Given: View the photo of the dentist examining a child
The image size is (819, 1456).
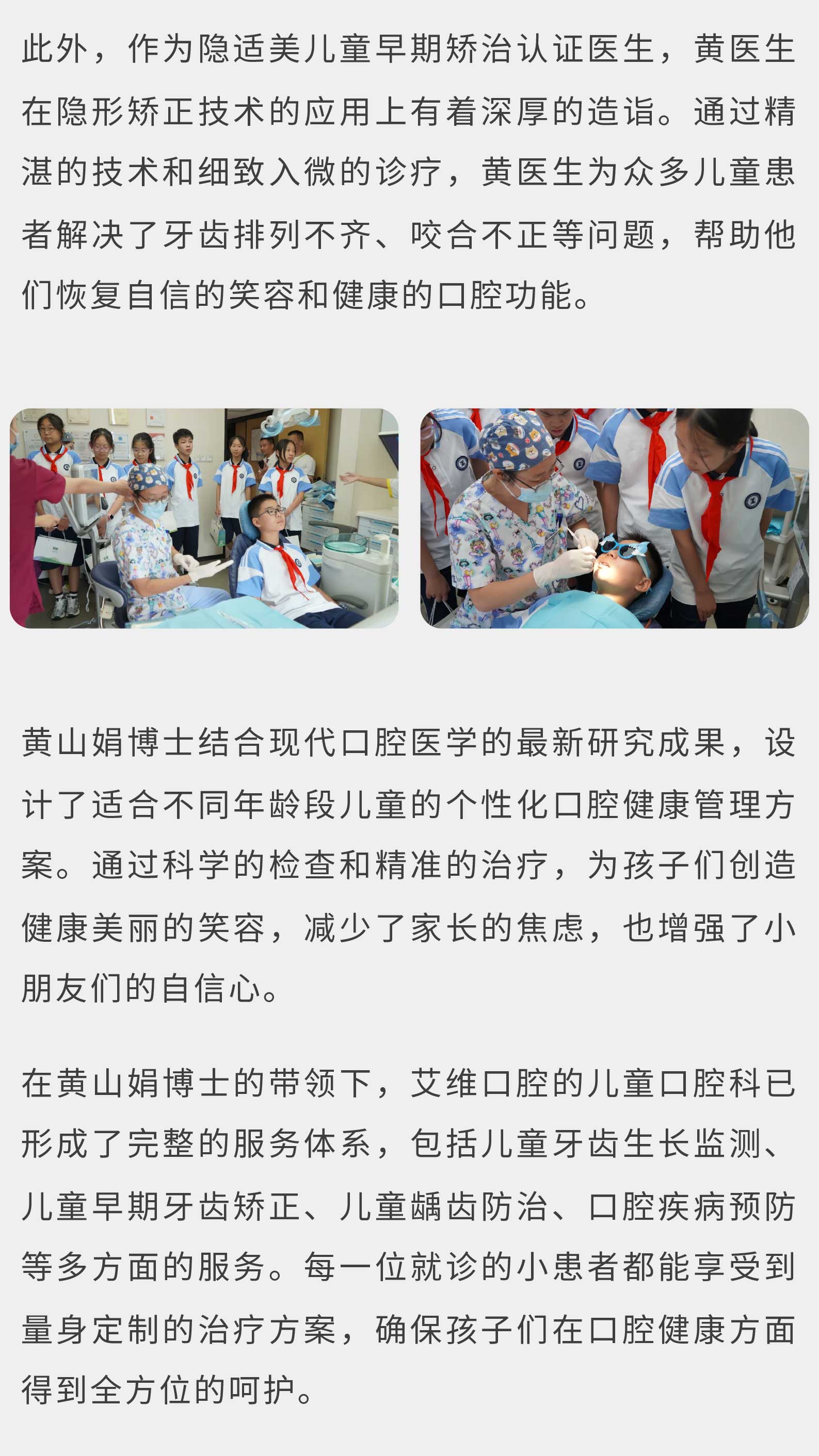Looking at the screenshot, I should (x=614, y=518).
